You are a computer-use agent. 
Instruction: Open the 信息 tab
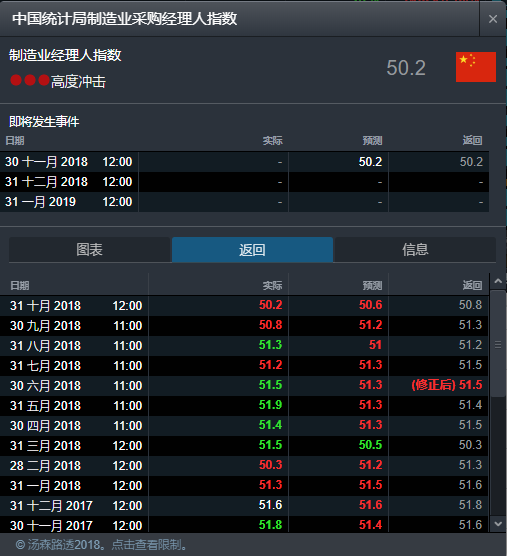(x=415, y=250)
